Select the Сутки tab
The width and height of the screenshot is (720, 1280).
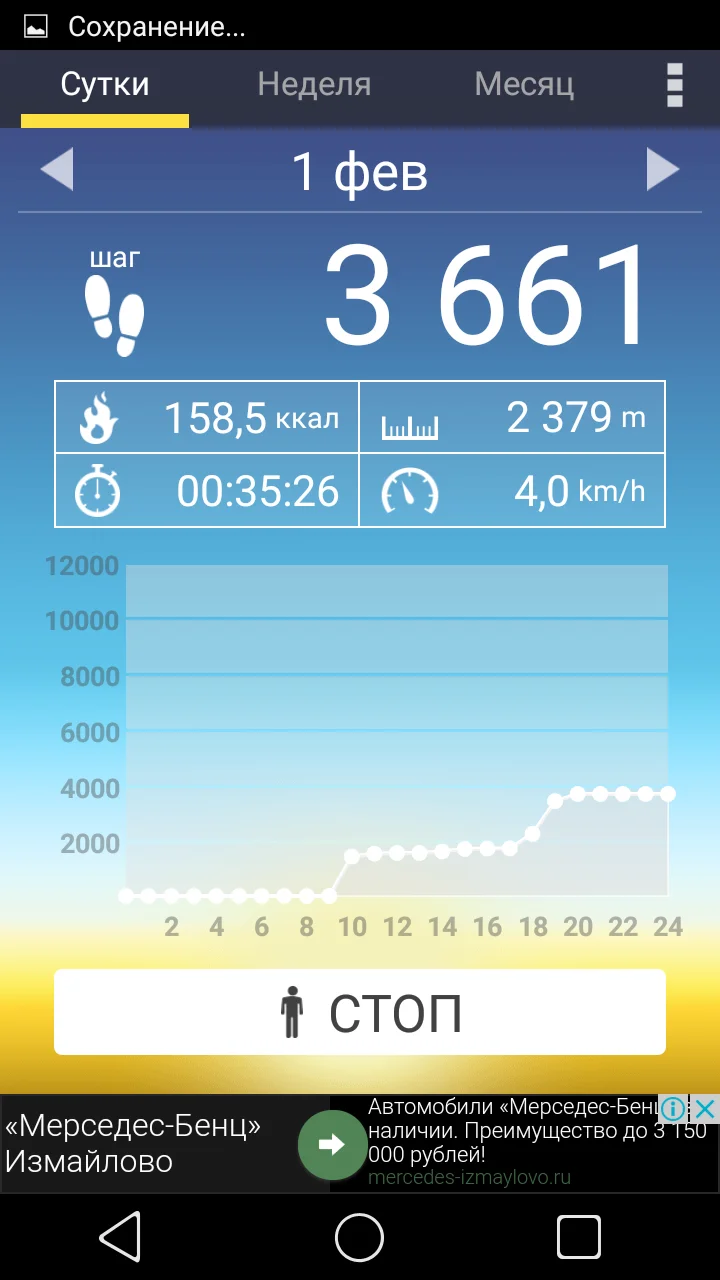pos(105,84)
